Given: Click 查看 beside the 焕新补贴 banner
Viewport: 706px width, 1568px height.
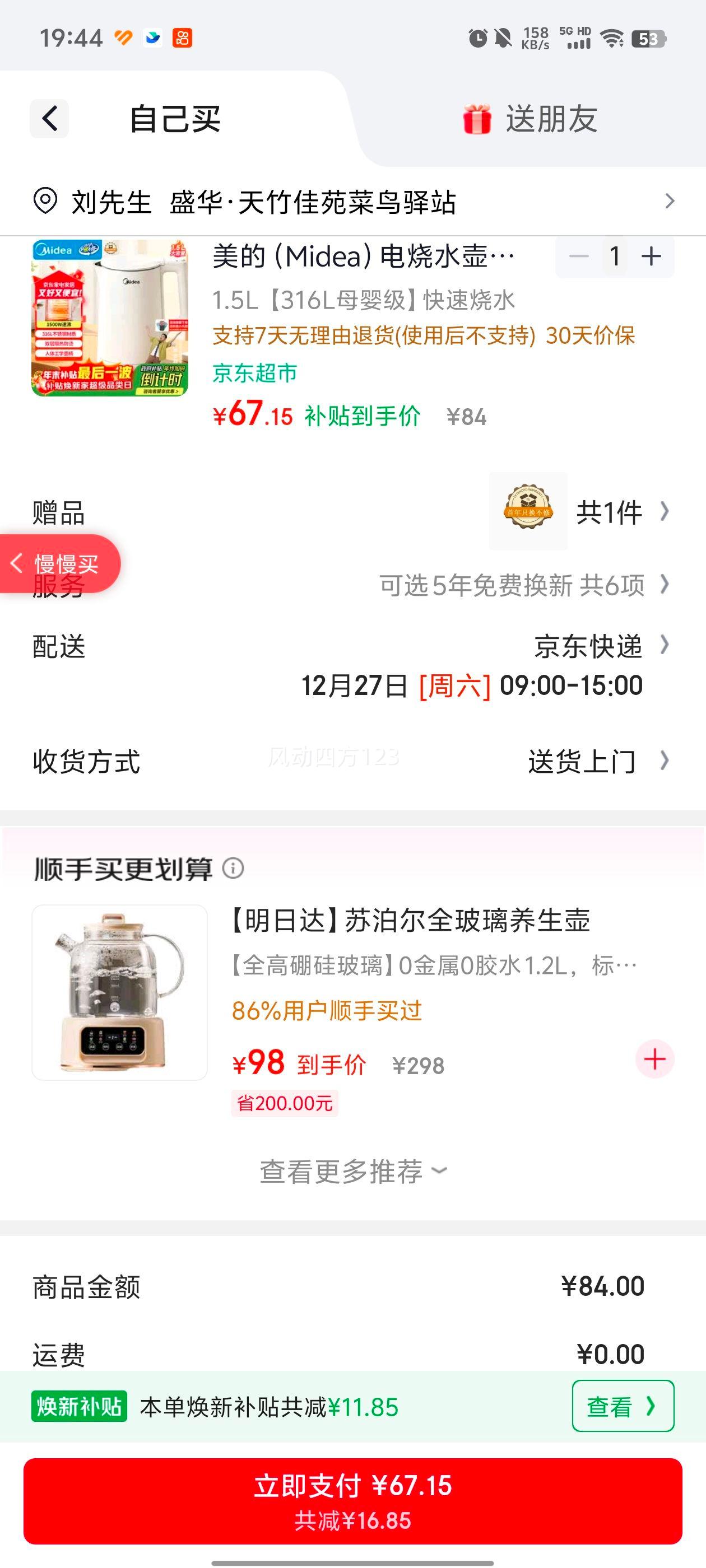Looking at the screenshot, I should pyautogui.click(x=623, y=1407).
